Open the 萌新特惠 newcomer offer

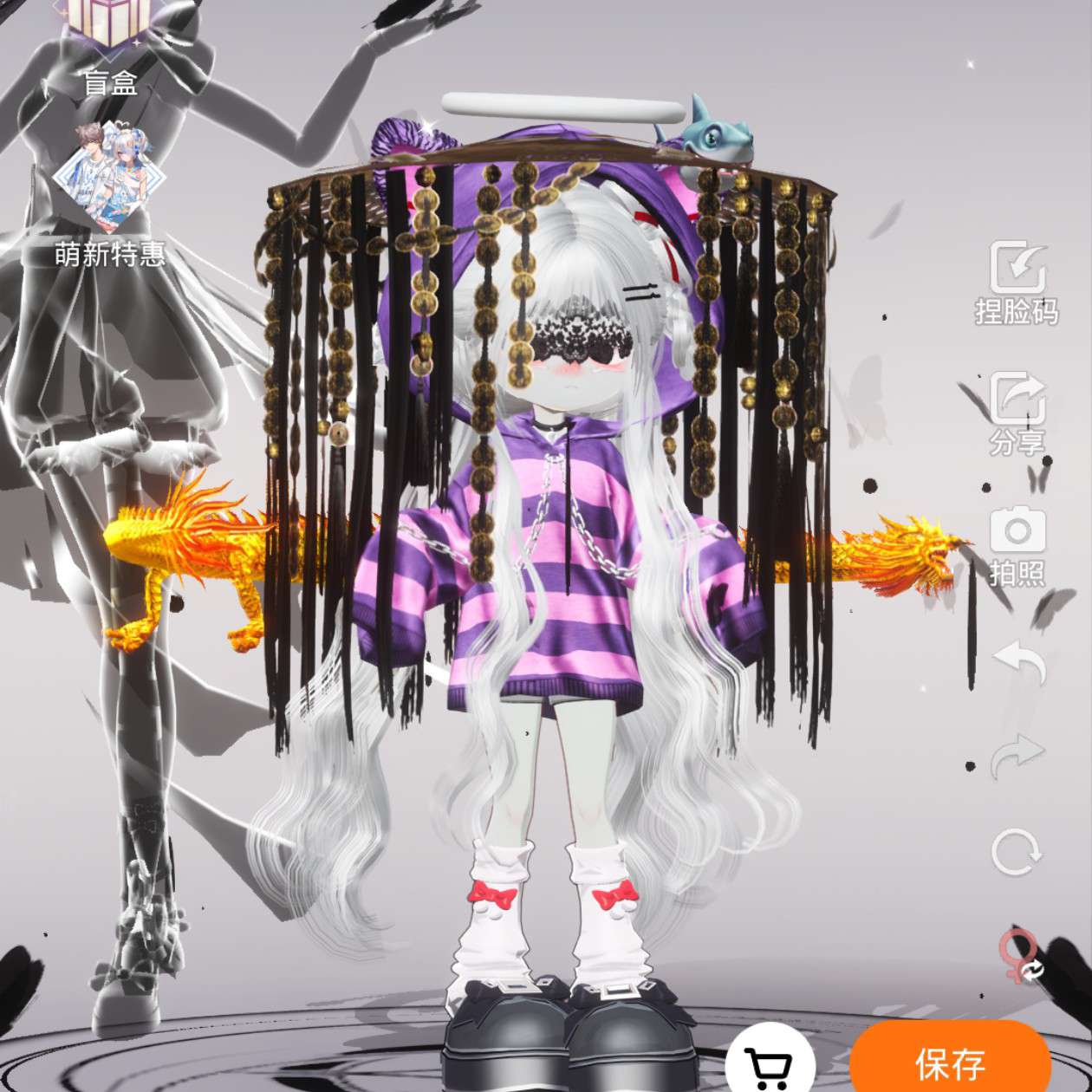110,192
